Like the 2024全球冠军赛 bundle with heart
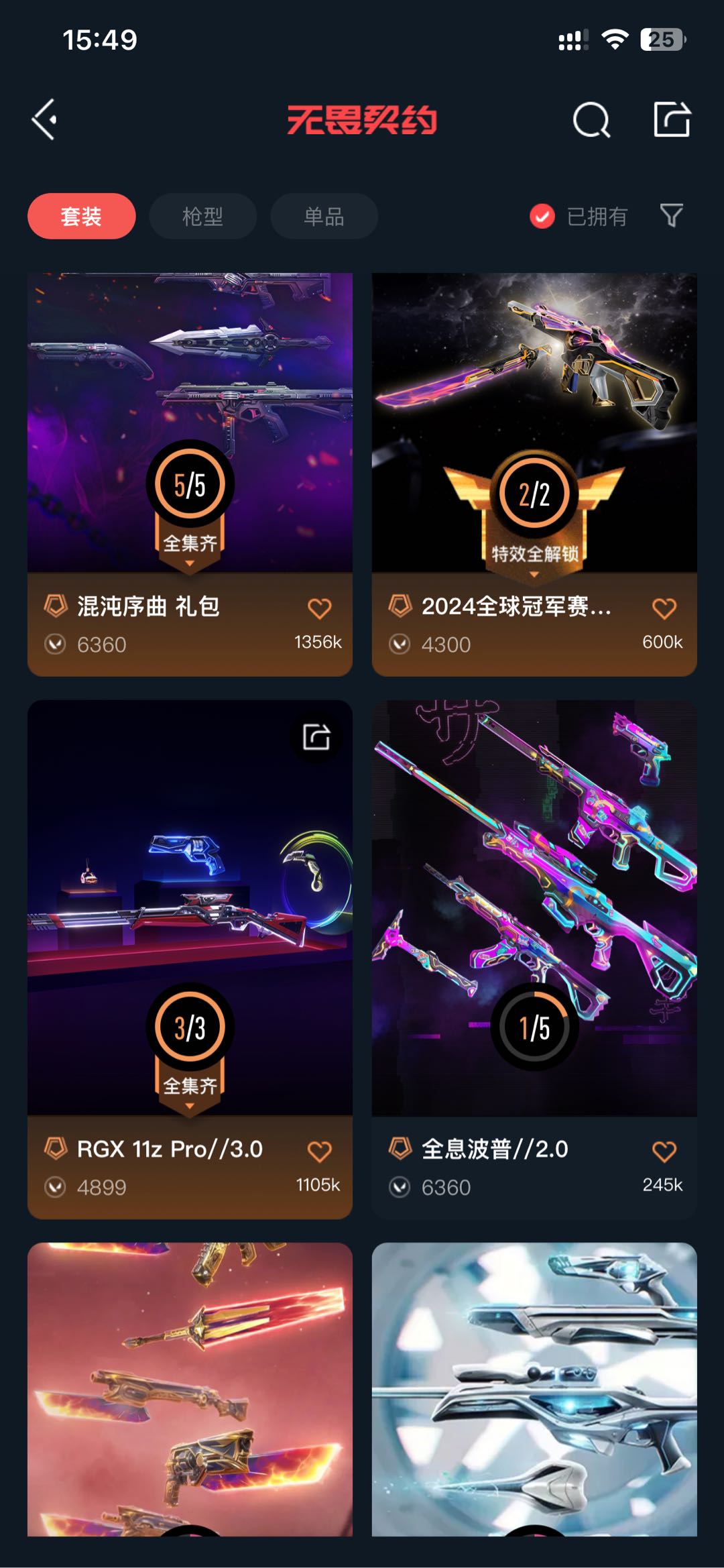 click(664, 608)
